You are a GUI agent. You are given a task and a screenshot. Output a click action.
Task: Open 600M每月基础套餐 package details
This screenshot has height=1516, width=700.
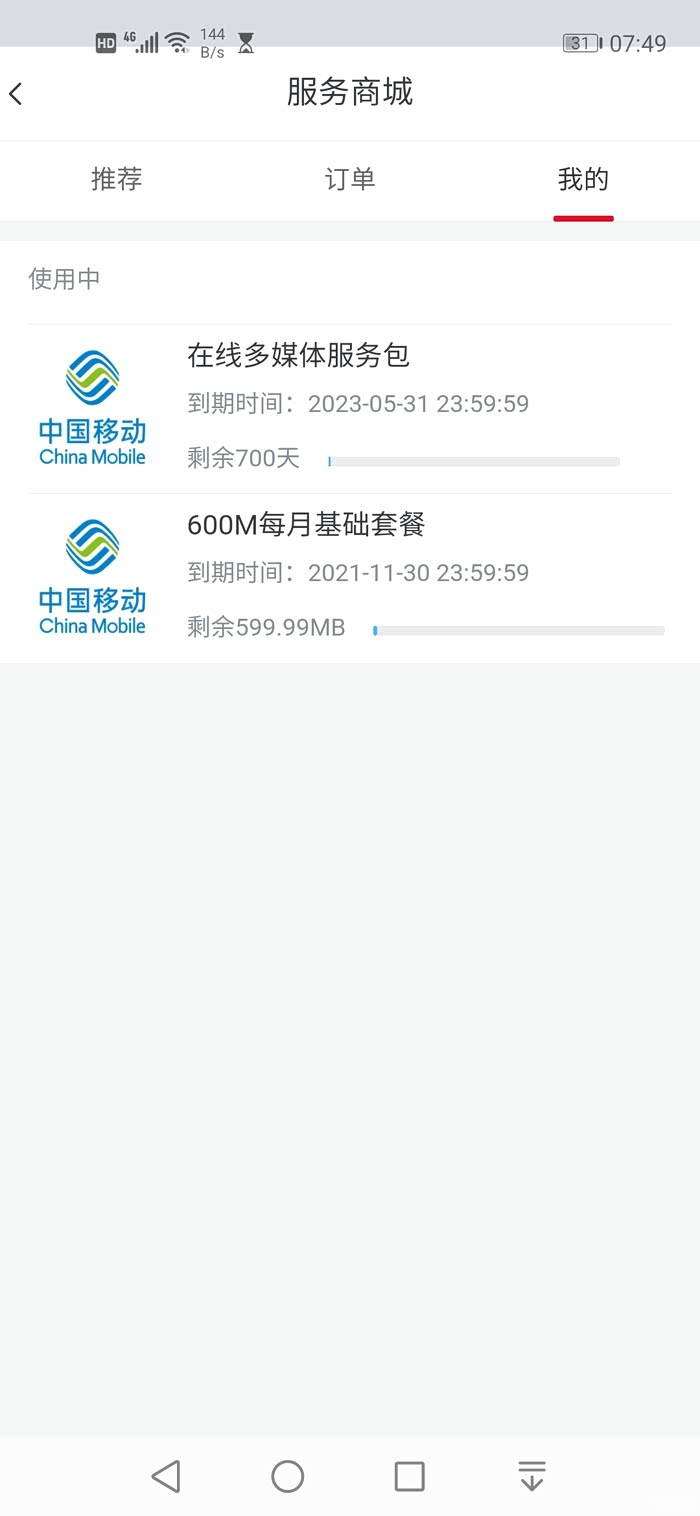(350, 577)
